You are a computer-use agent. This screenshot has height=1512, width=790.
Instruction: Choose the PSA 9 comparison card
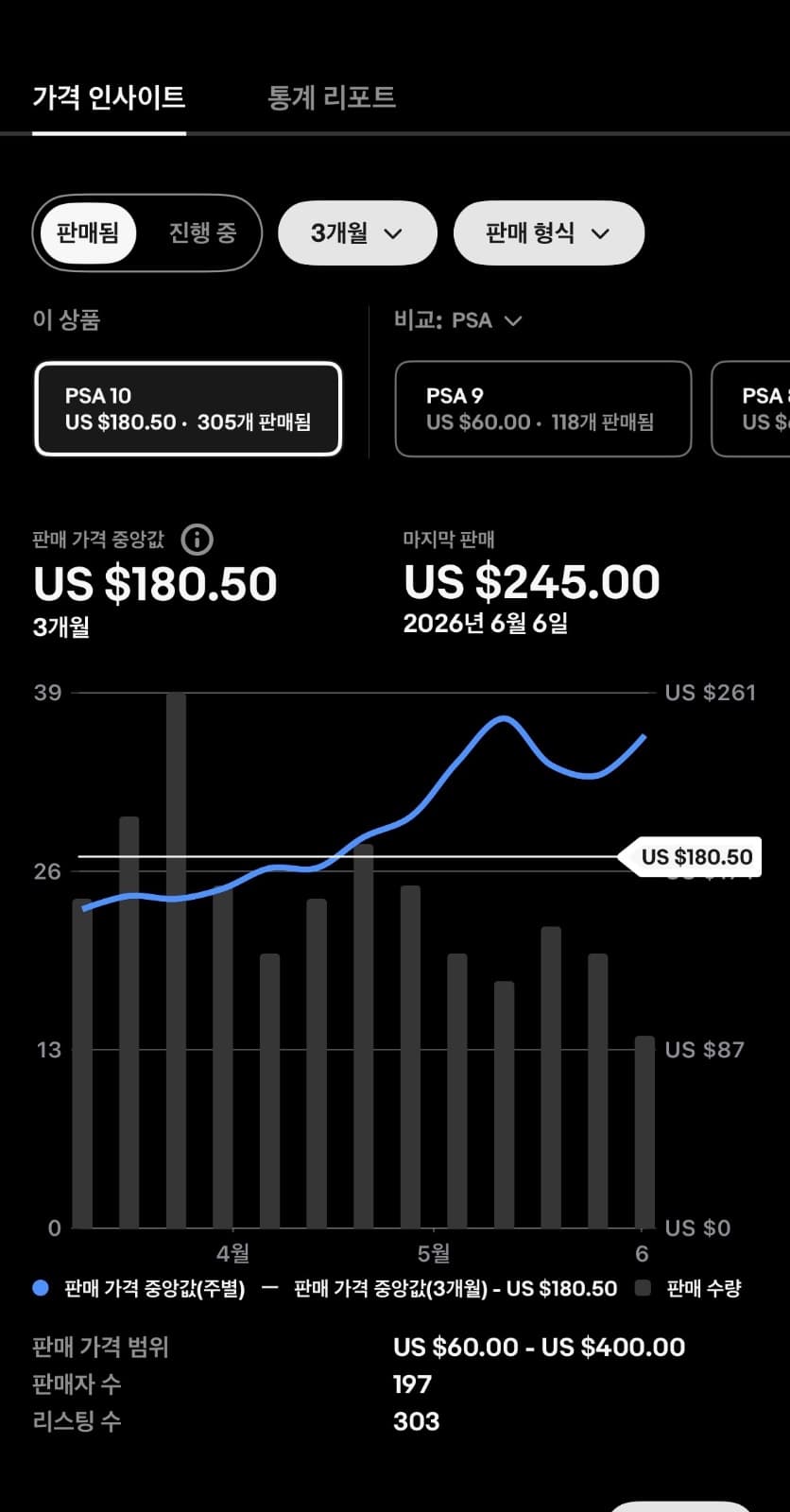click(543, 409)
